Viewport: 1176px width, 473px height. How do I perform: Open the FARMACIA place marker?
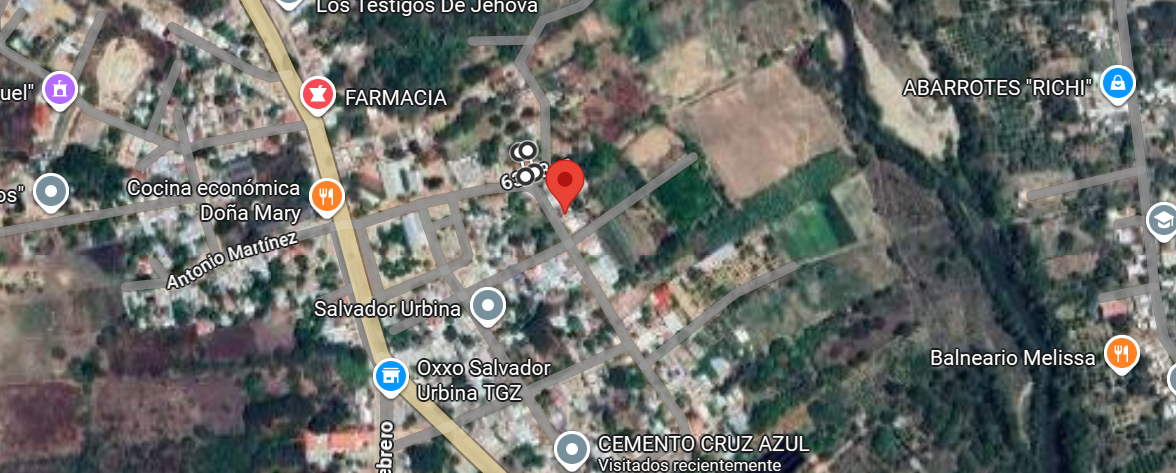click(318, 95)
